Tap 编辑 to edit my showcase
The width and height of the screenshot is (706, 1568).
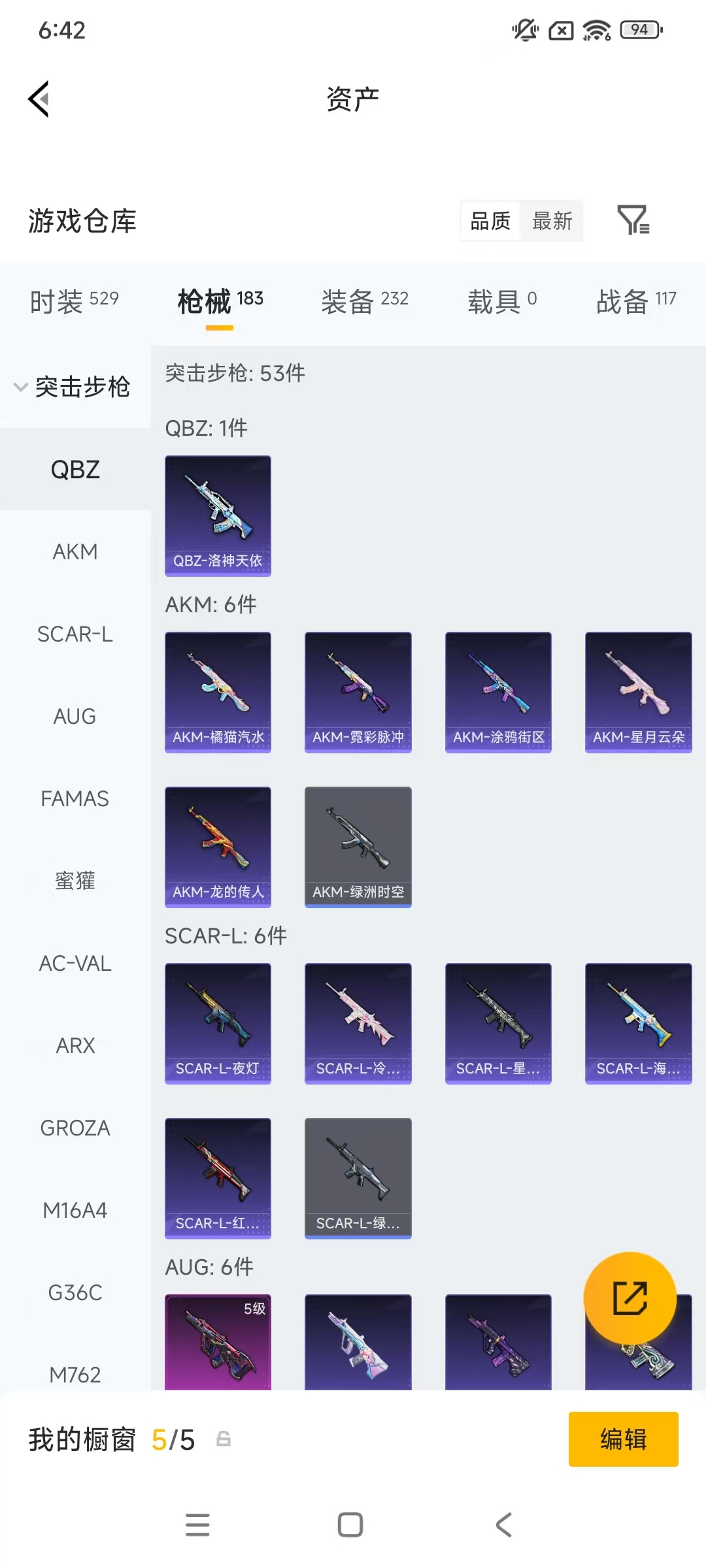point(623,1439)
